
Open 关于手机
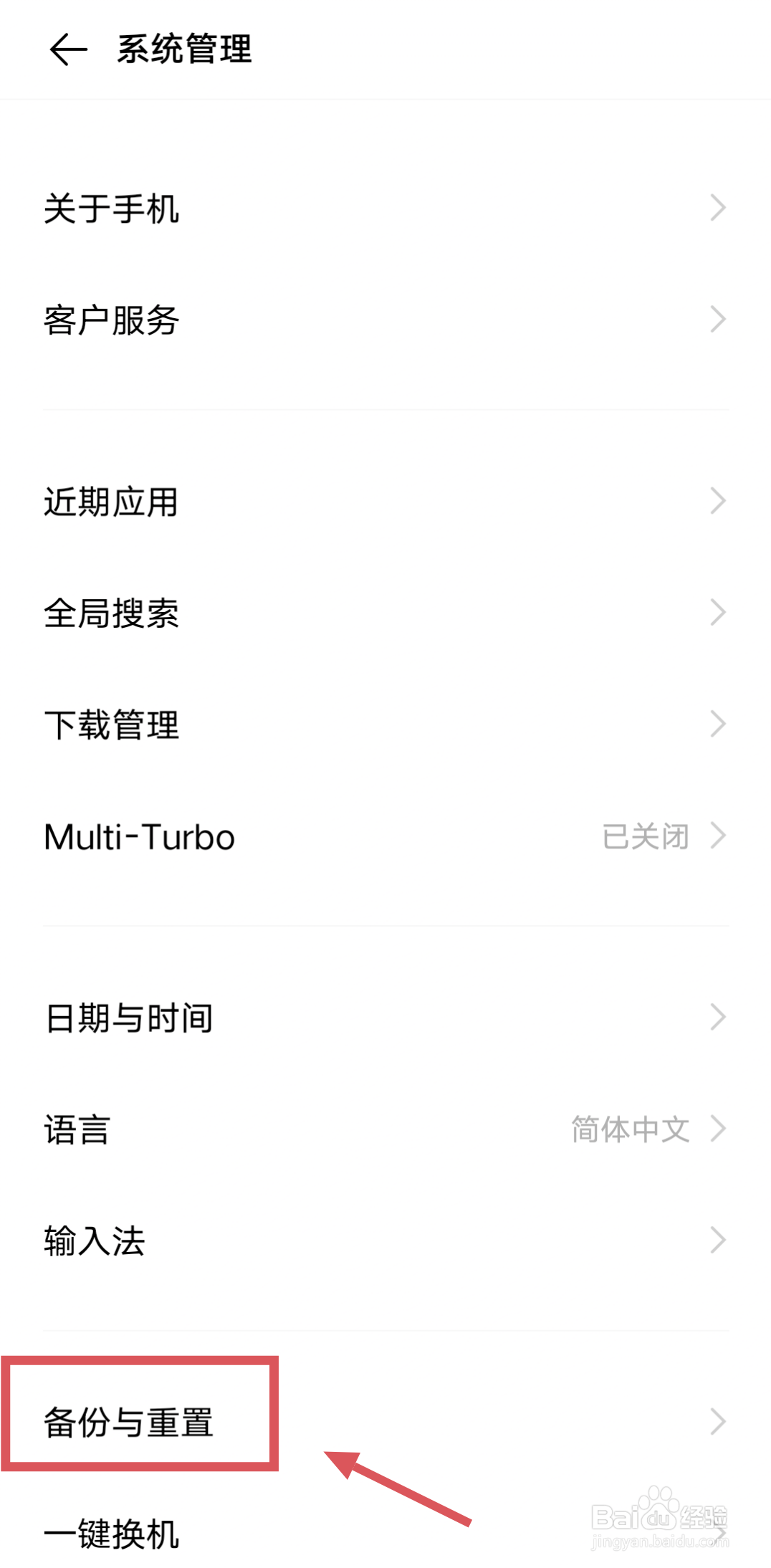click(385, 209)
